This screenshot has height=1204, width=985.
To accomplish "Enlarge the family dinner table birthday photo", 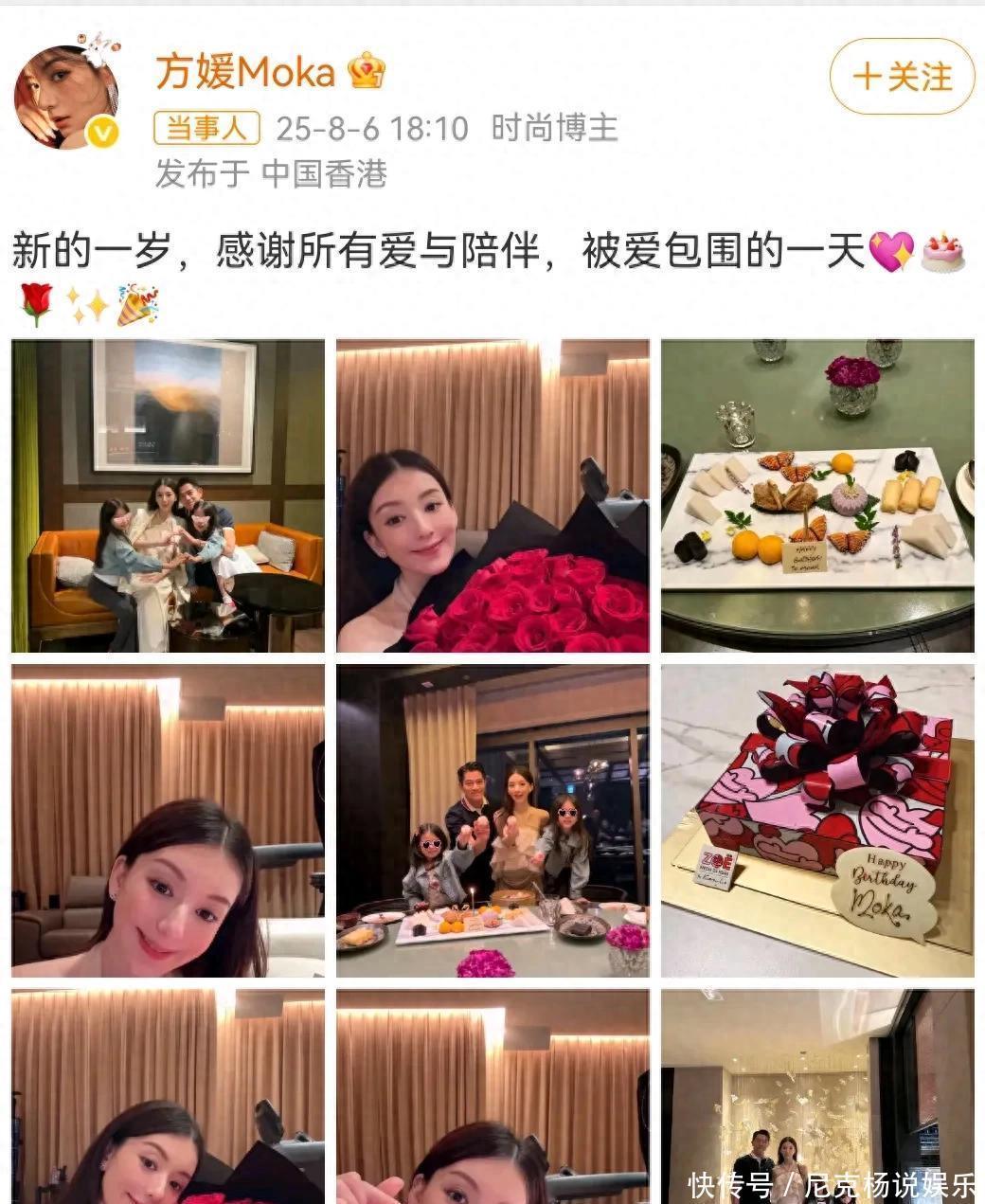I will coord(492,820).
